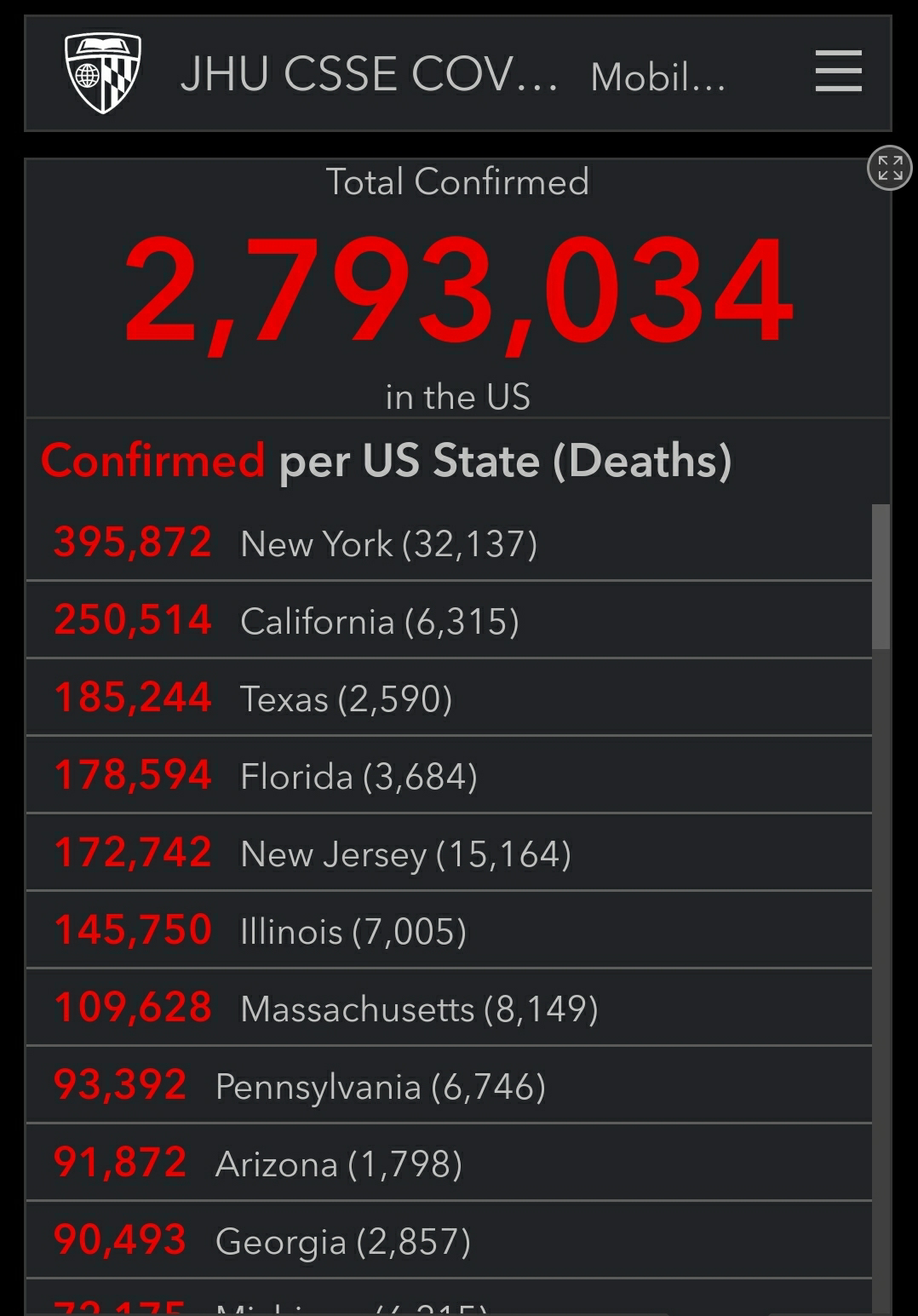Expand the Total Confirmed panel to fullscreen
The height and width of the screenshot is (1316, 918).
click(890, 168)
